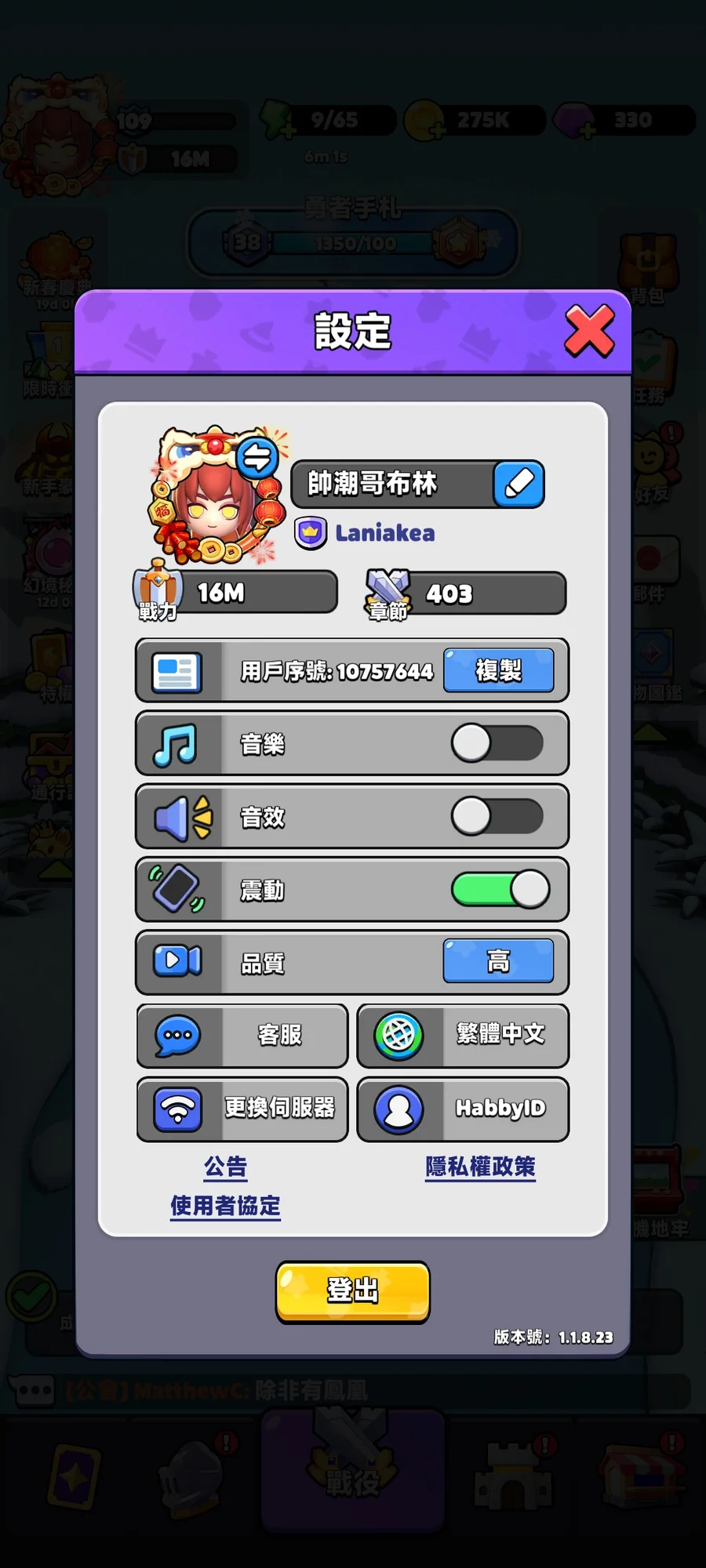Edit the nickname 帥潮哥布林
The width and height of the screenshot is (706, 1568).
[519, 484]
